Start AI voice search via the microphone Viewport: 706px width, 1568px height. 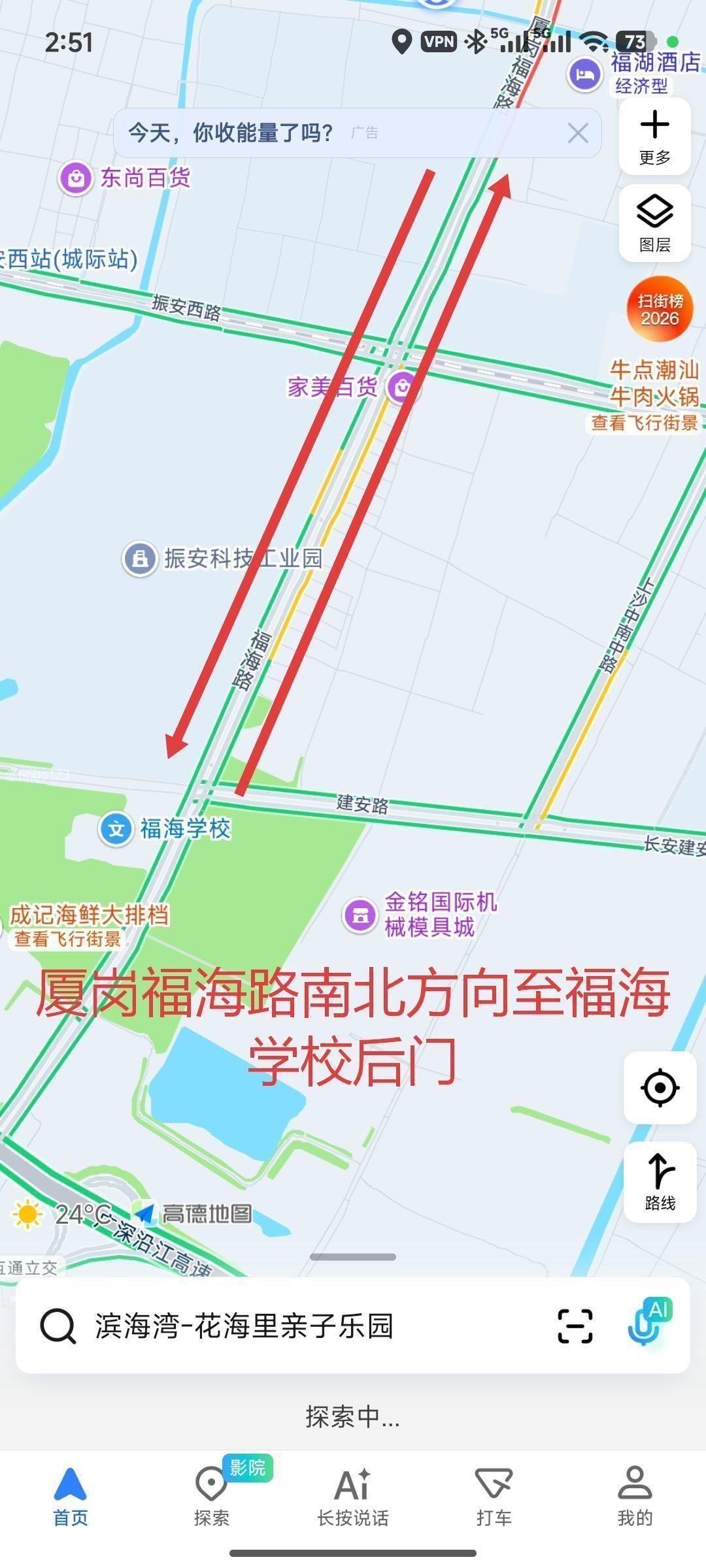pos(648,1323)
